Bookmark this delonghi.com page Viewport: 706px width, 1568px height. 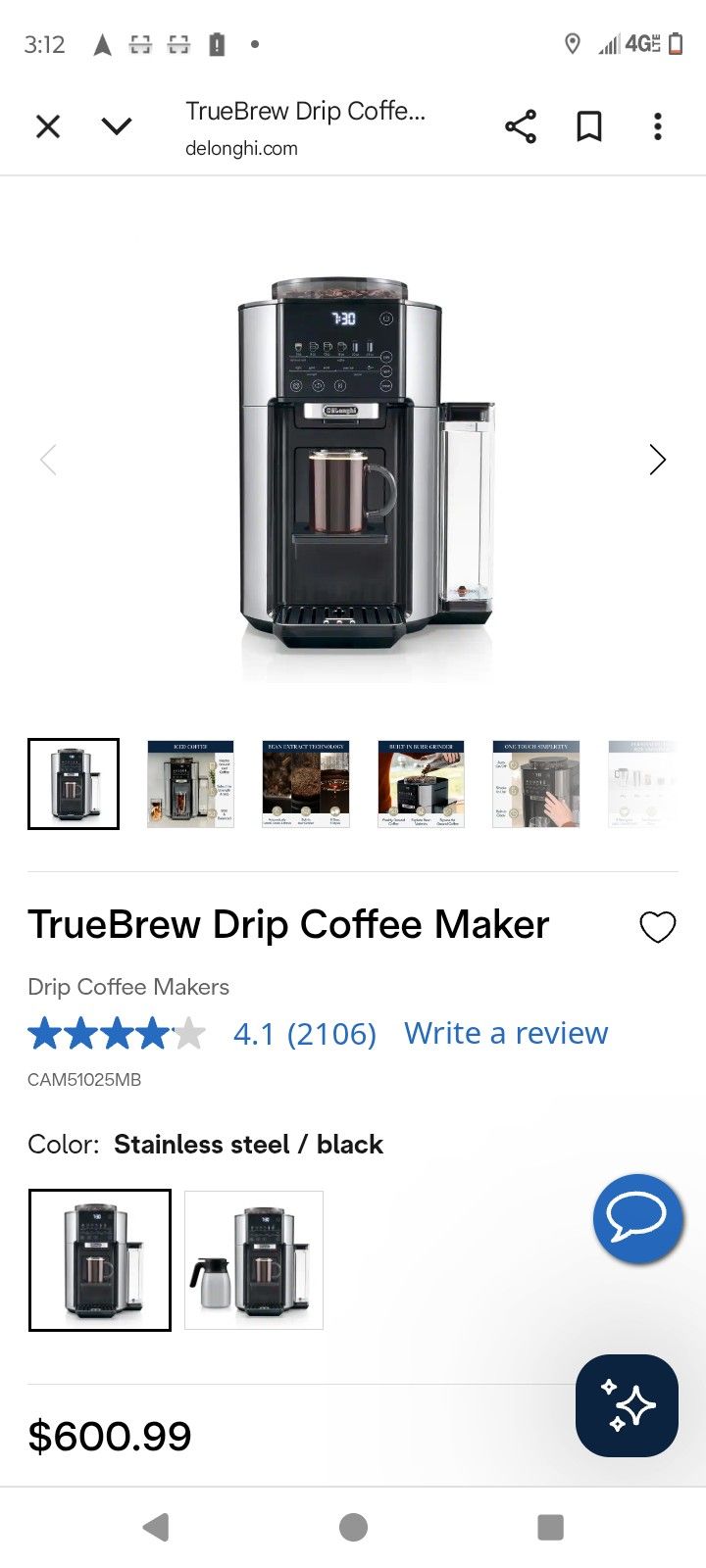(588, 126)
